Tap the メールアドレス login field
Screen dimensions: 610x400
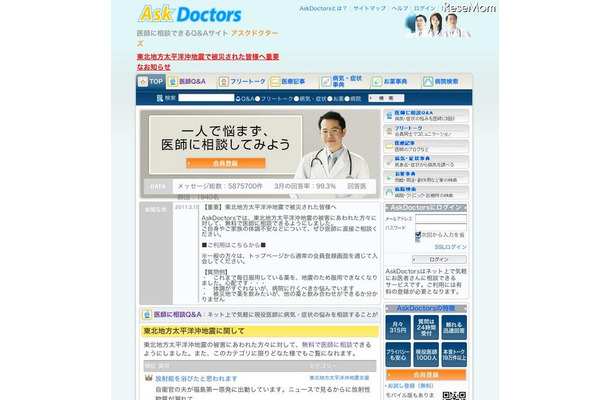click(x=442, y=218)
